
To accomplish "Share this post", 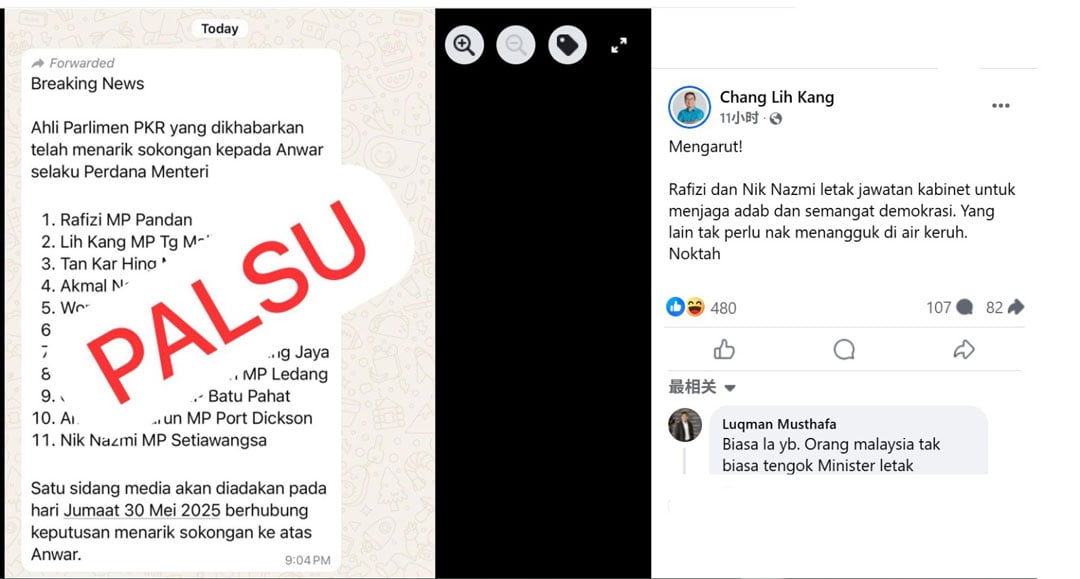I will [964, 349].
